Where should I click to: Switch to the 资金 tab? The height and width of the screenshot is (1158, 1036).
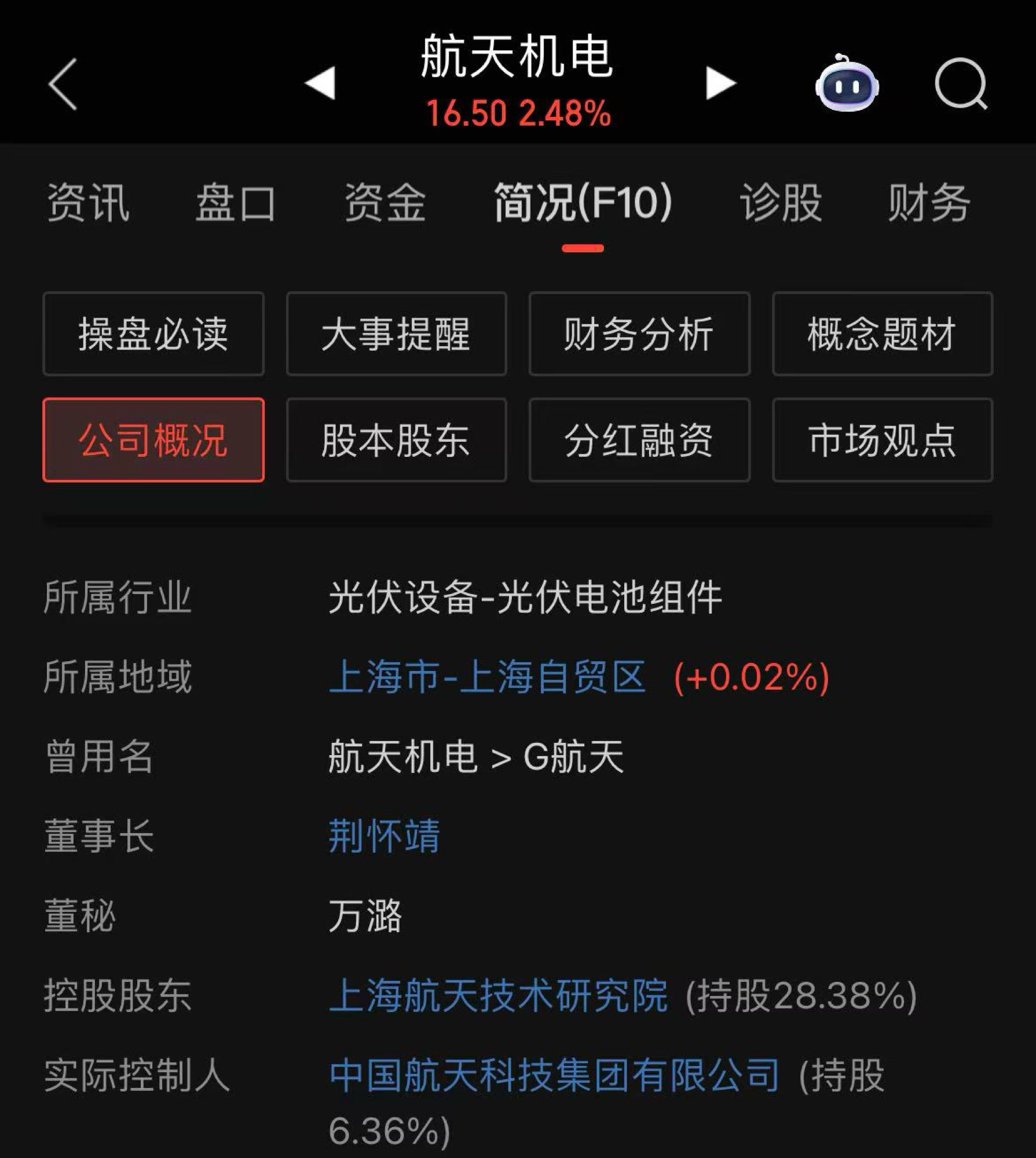[x=385, y=203]
